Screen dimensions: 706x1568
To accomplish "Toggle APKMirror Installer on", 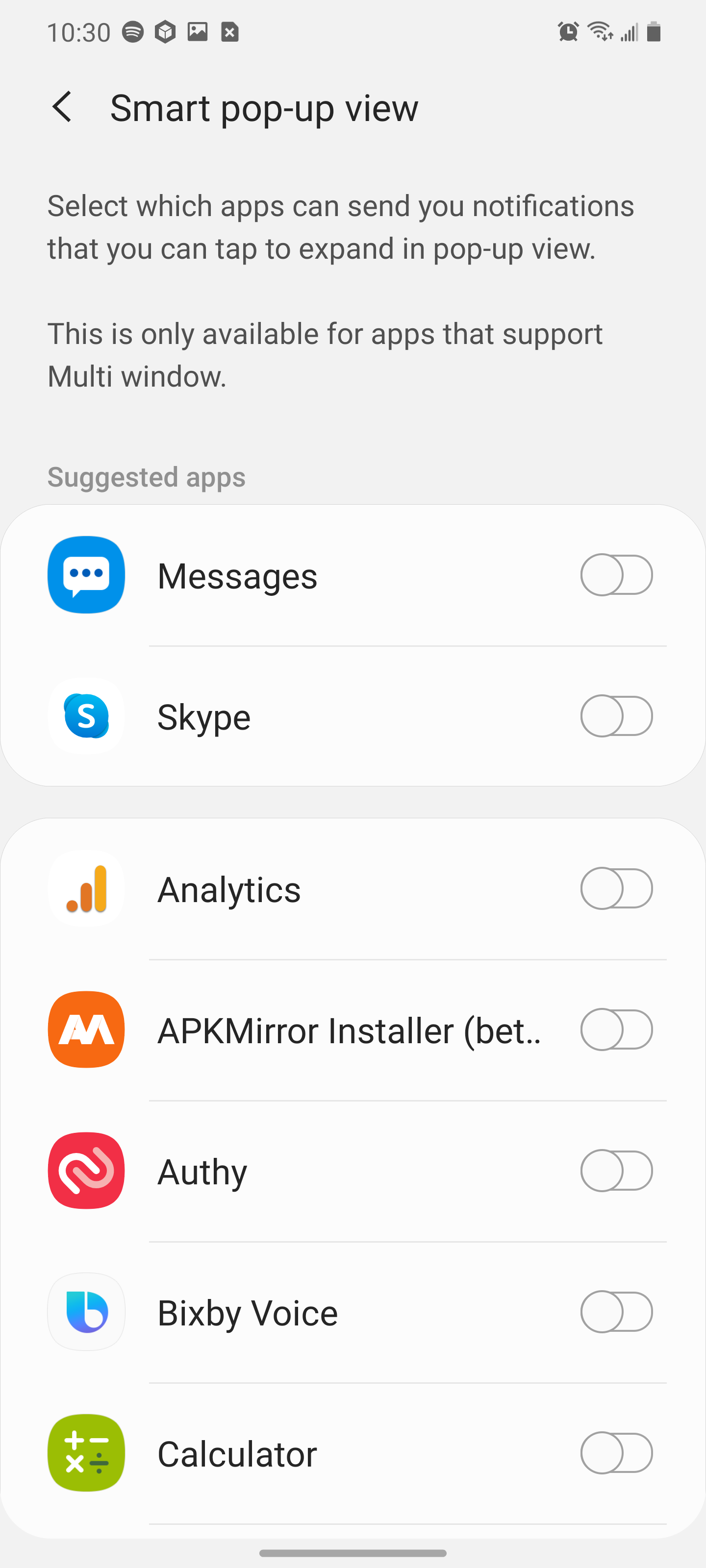I will (616, 1029).
